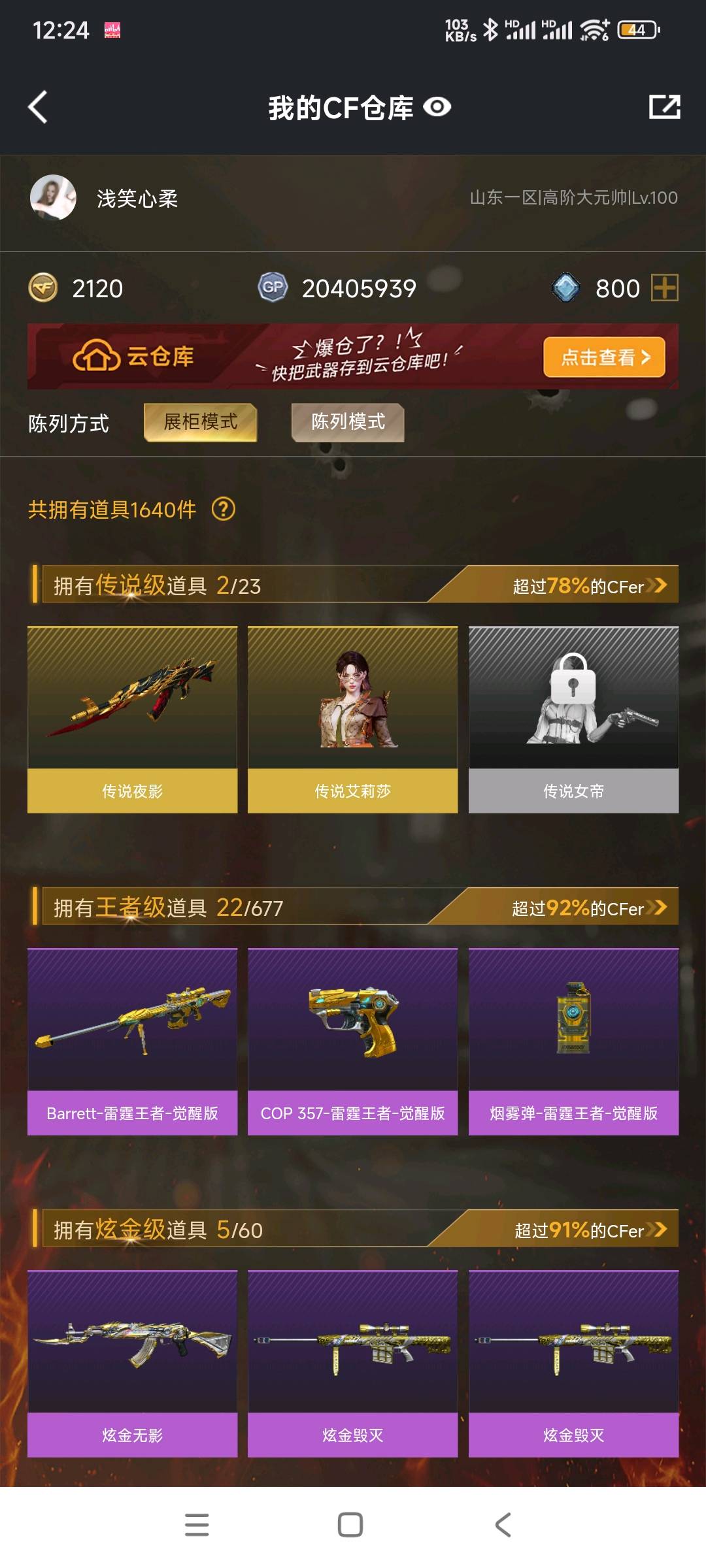Expand the 王者级道具 section via 超过92%的CFer
The height and width of the screenshot is (1568, 706).
pyautogui.click(x=588, y=907)
